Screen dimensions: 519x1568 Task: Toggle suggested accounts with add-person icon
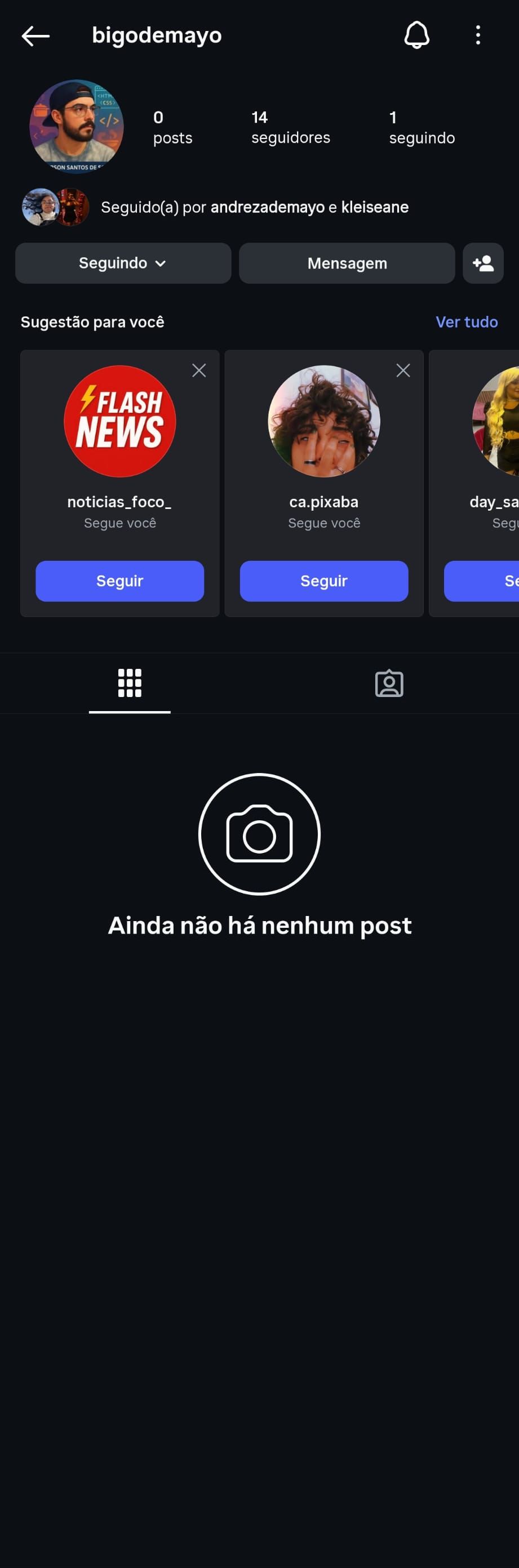[483, 263]
